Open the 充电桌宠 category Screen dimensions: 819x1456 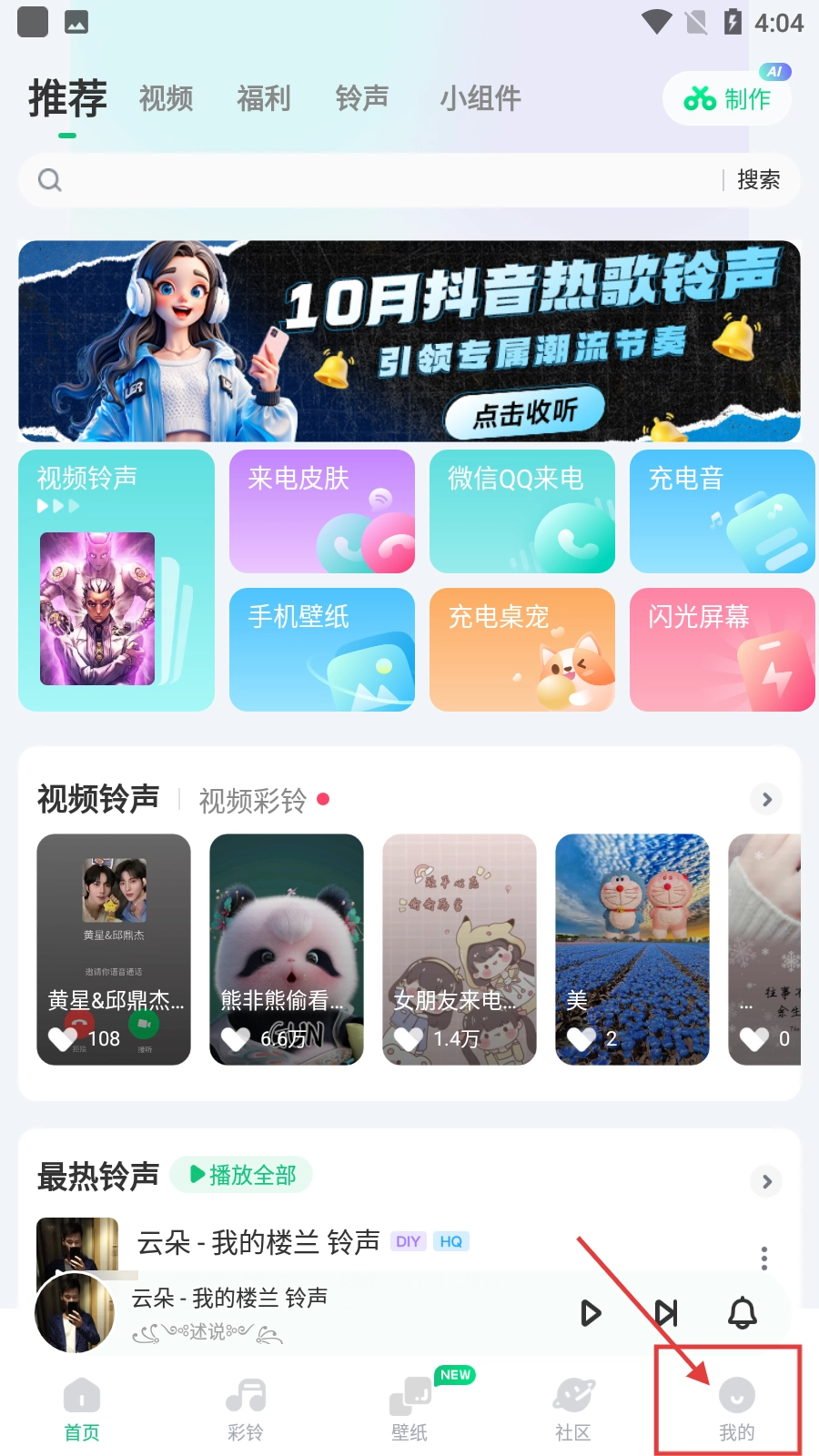tap(522, 650)
